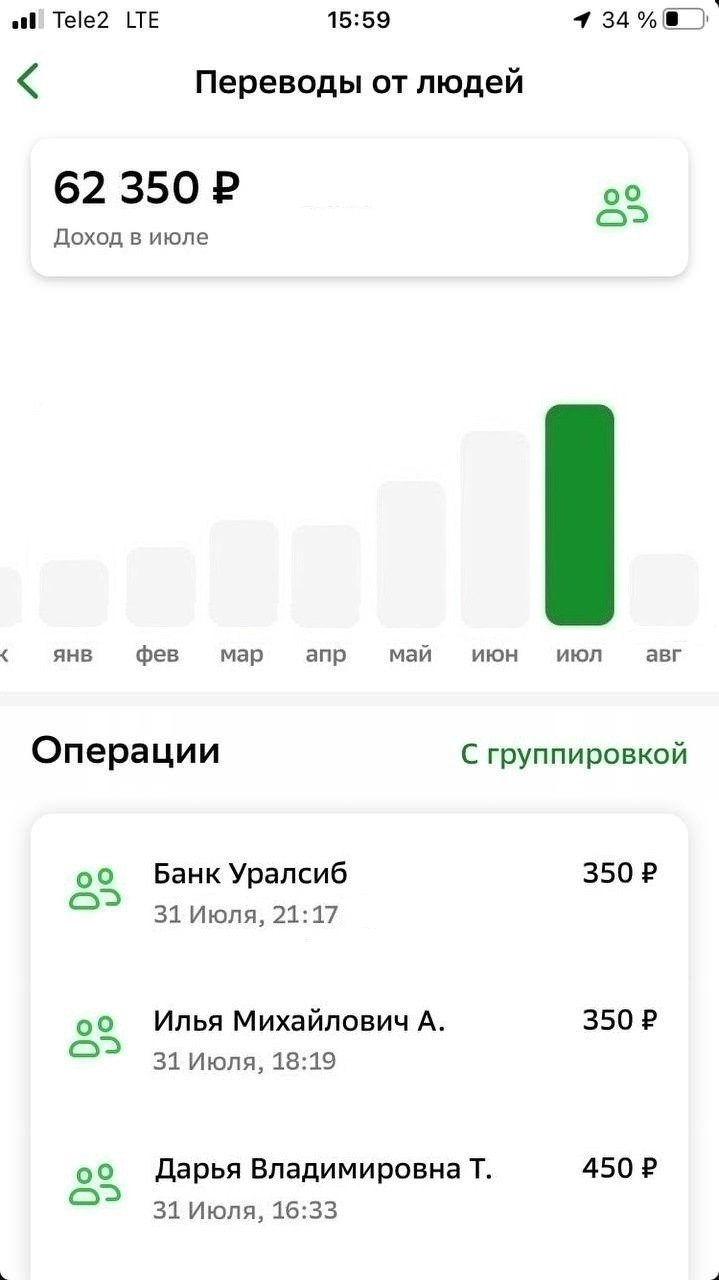The width and height of the screenshot is (719, 1280).
Task: Tap the highlighted июл bar
Action: point(579,515)
